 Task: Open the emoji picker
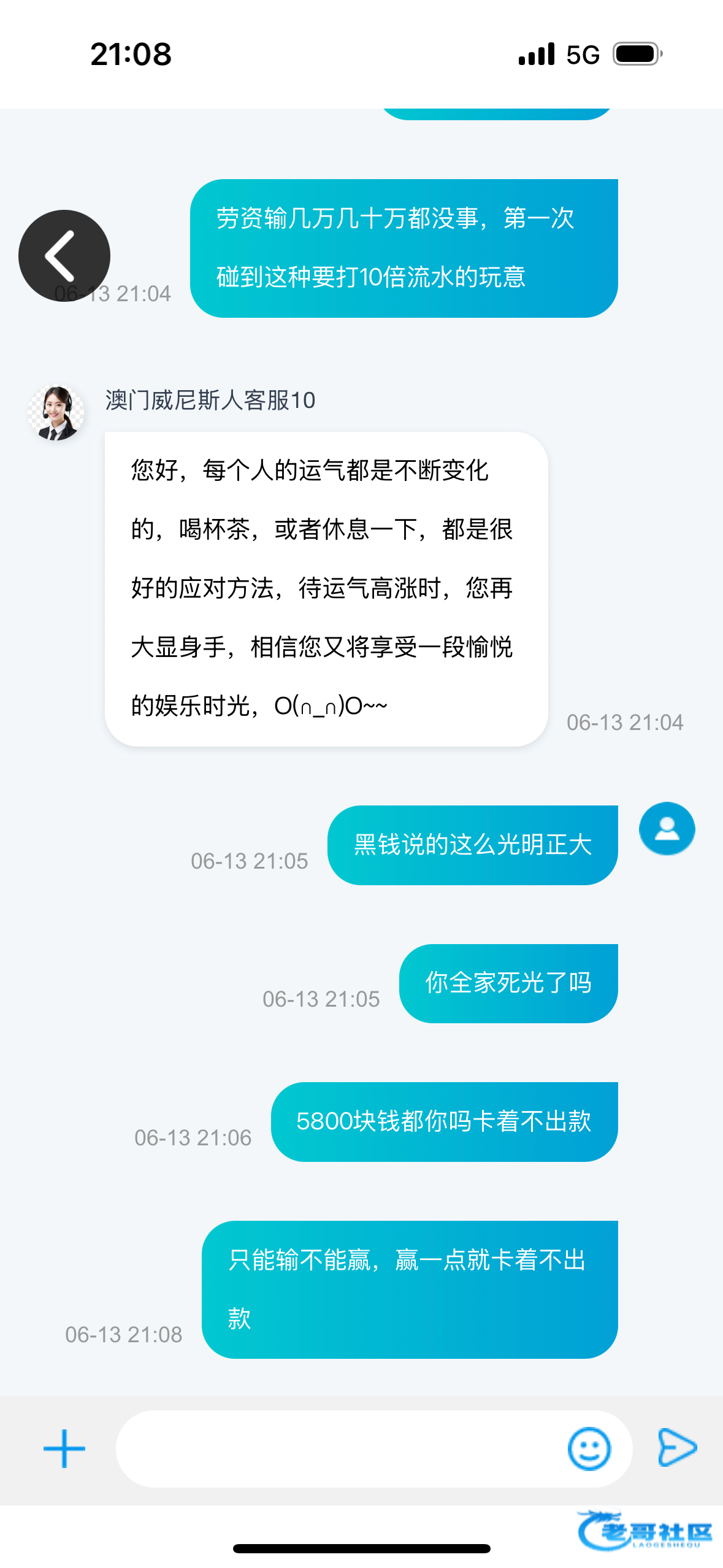pos(589,1448)
